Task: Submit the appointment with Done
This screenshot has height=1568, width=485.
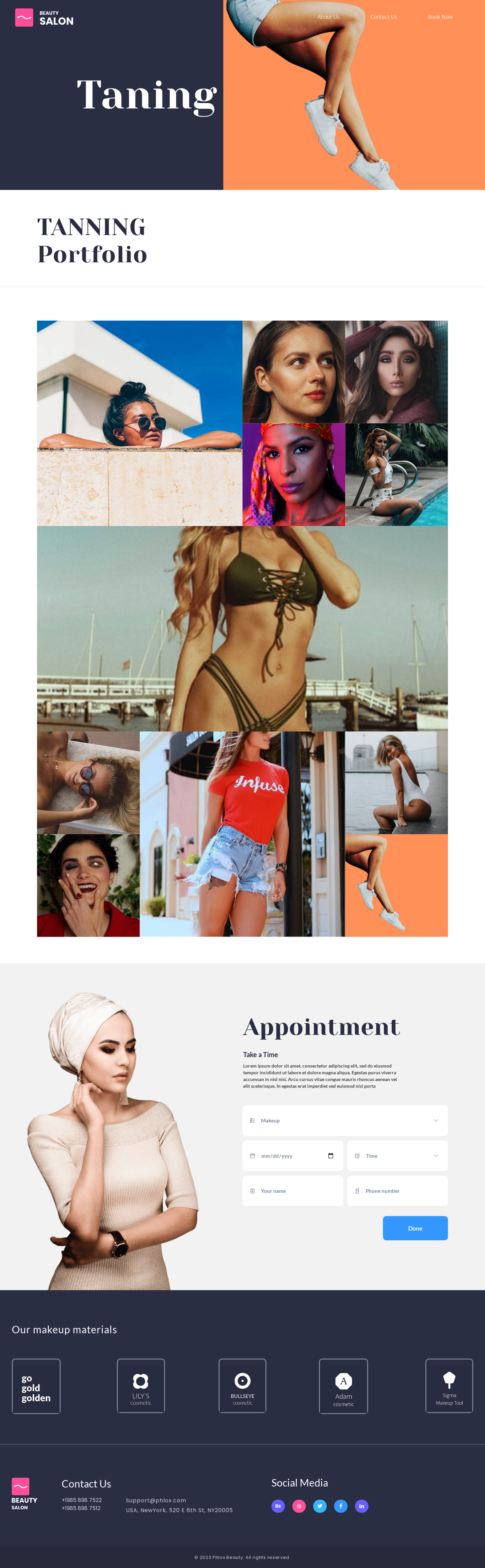Action: point(415,1228)
